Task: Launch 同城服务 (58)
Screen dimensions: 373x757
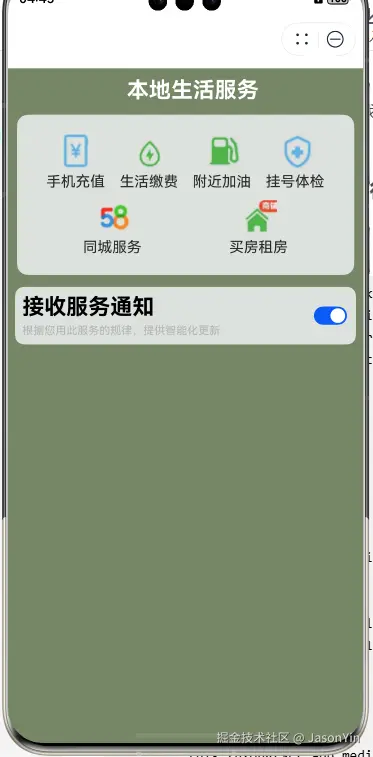Action: (x=112, y=230)
